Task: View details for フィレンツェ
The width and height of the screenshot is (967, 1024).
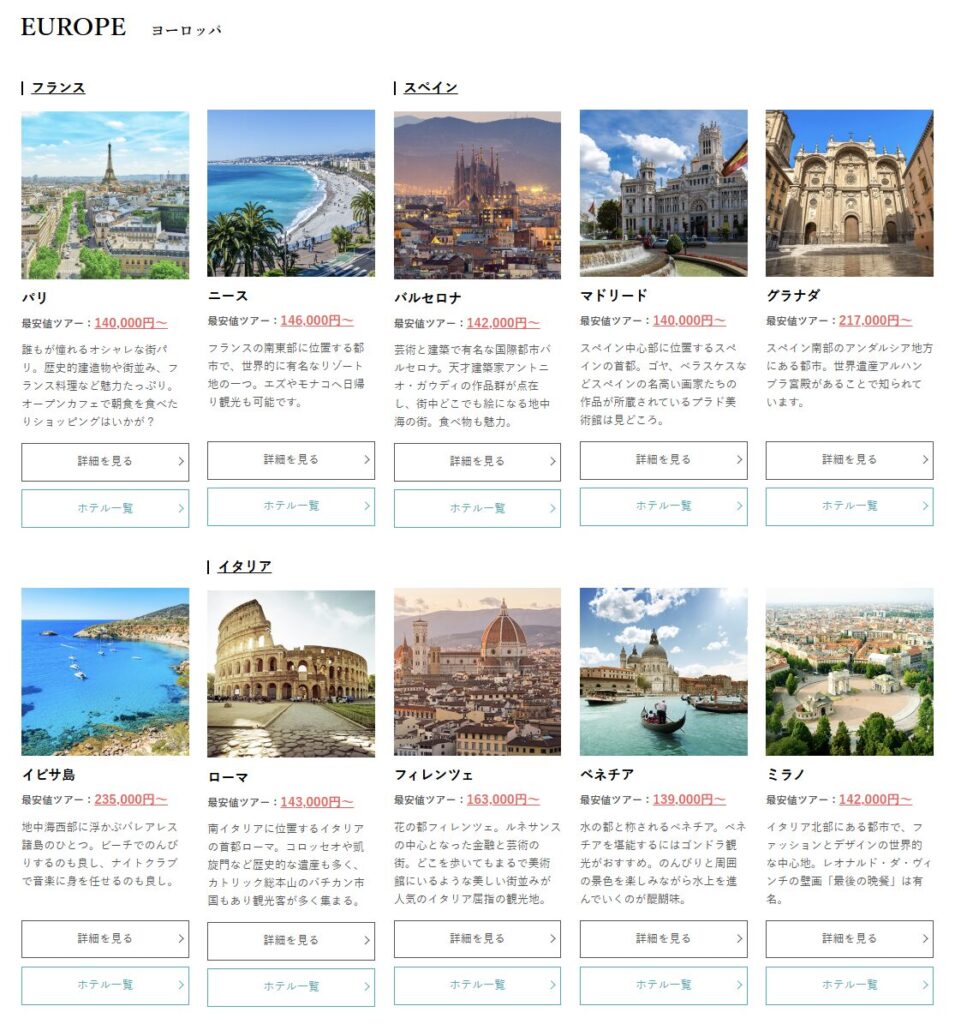Action: pos(477,939)
